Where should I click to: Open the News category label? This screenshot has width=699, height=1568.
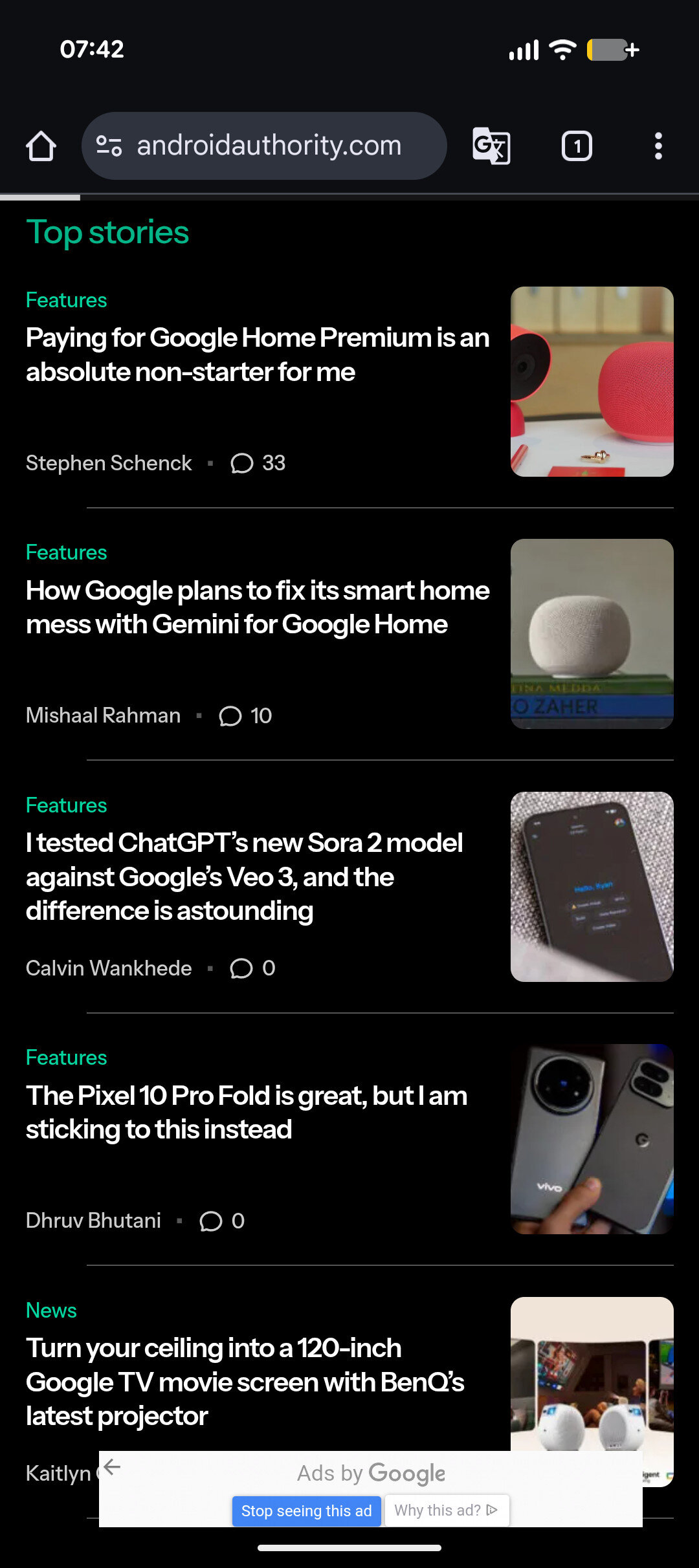coord(51,1311)
